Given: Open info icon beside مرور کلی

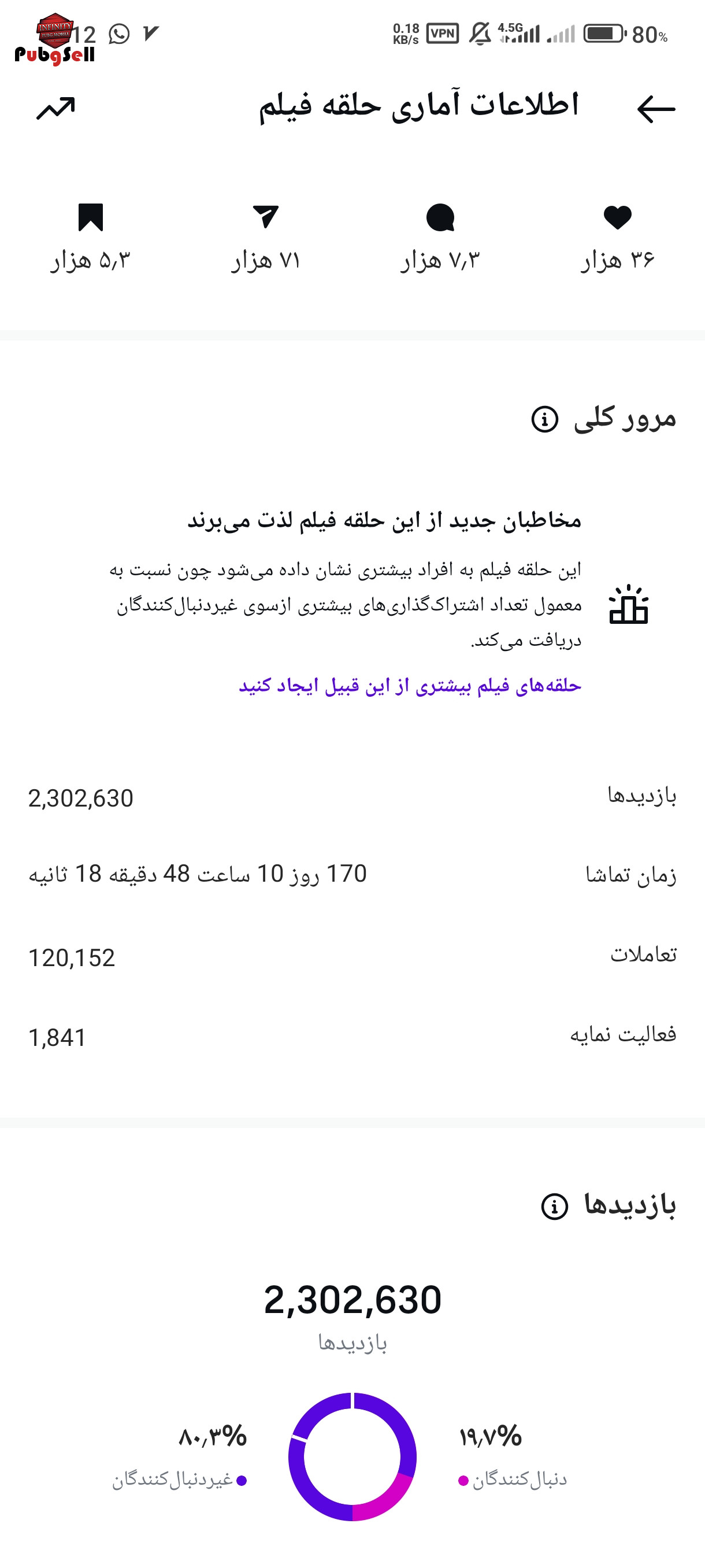Looking at the screenshot, I should click(544, 419).
